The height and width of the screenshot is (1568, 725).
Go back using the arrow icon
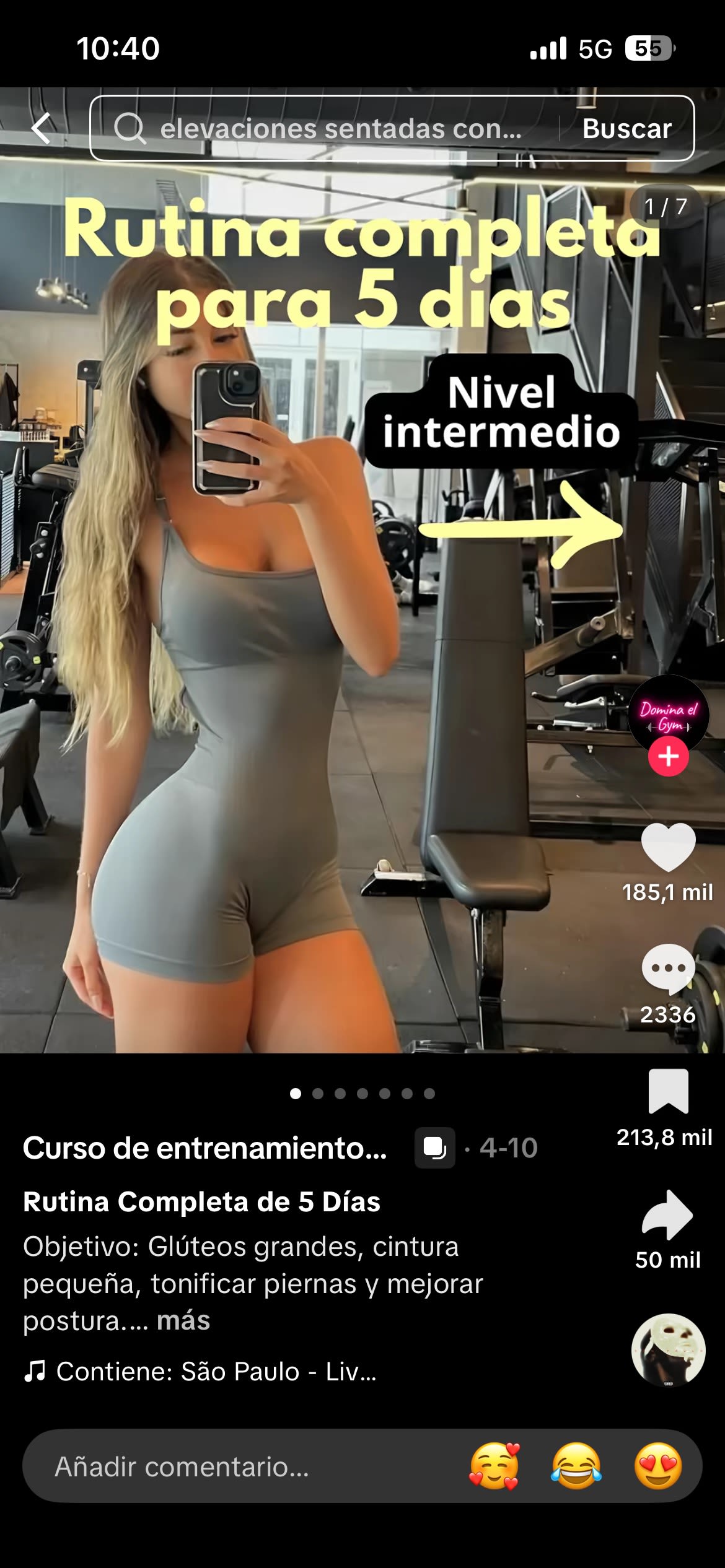(x=41, y=129)
